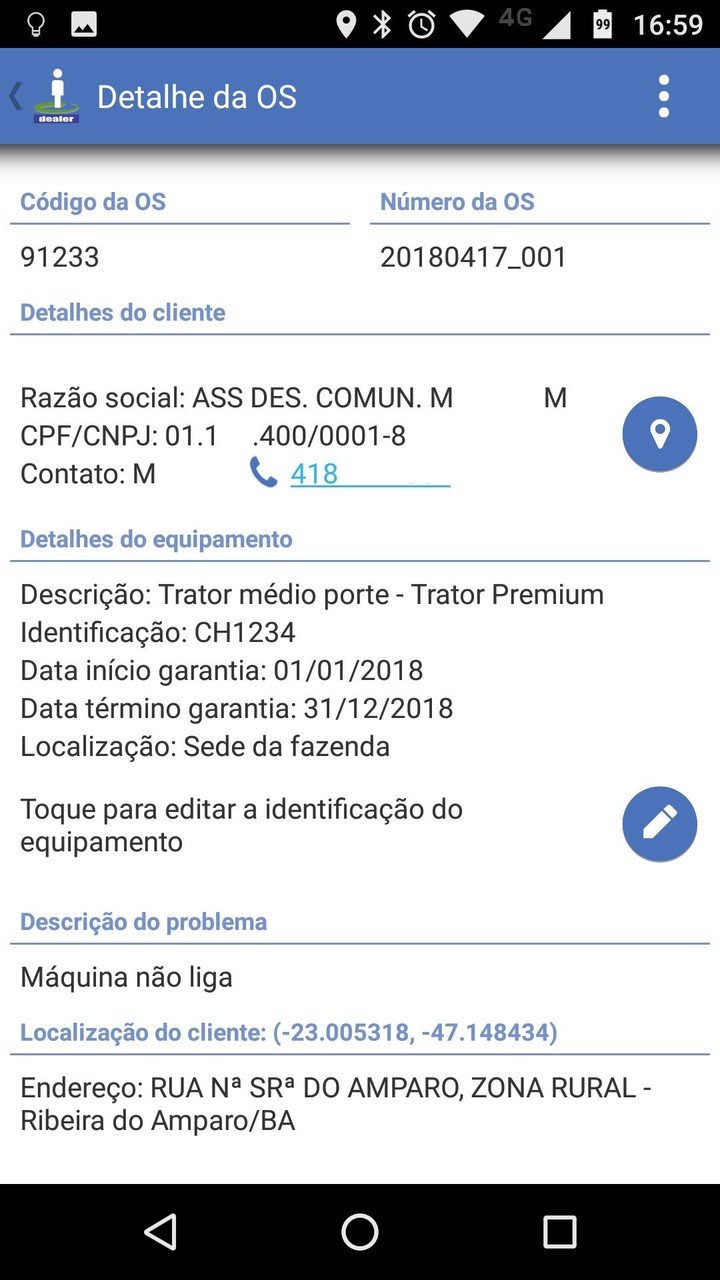Edit equipment identification with pencil button

(x=659, y=824)
